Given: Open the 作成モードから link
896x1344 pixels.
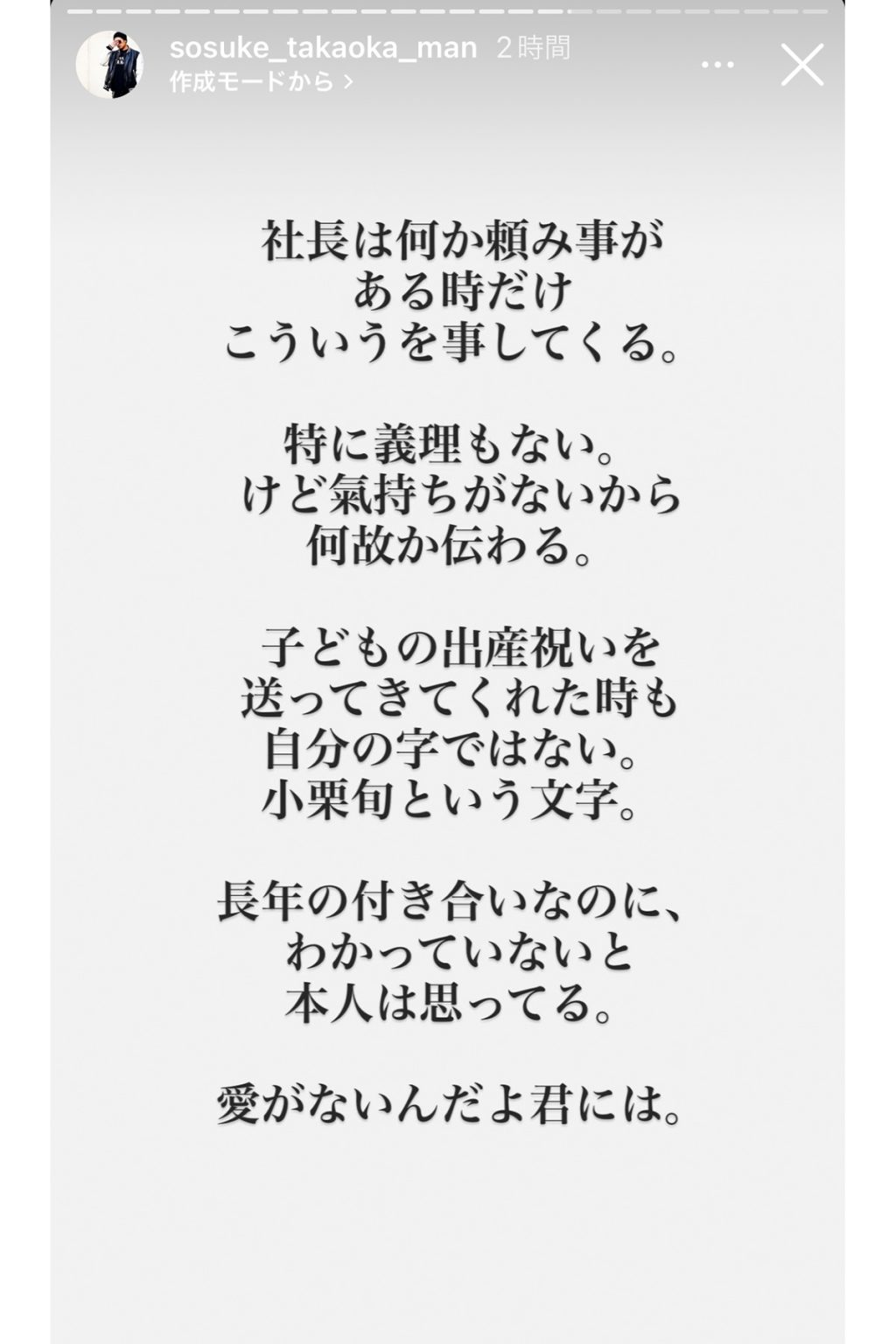Looking at the screenshot, I should (x=262, y=82).
